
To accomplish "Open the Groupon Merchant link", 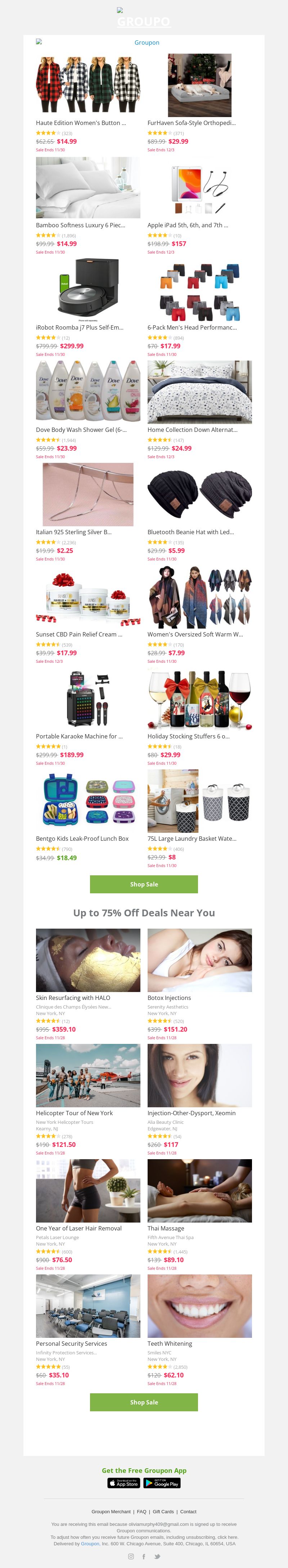I will (x=111, y=1511).
